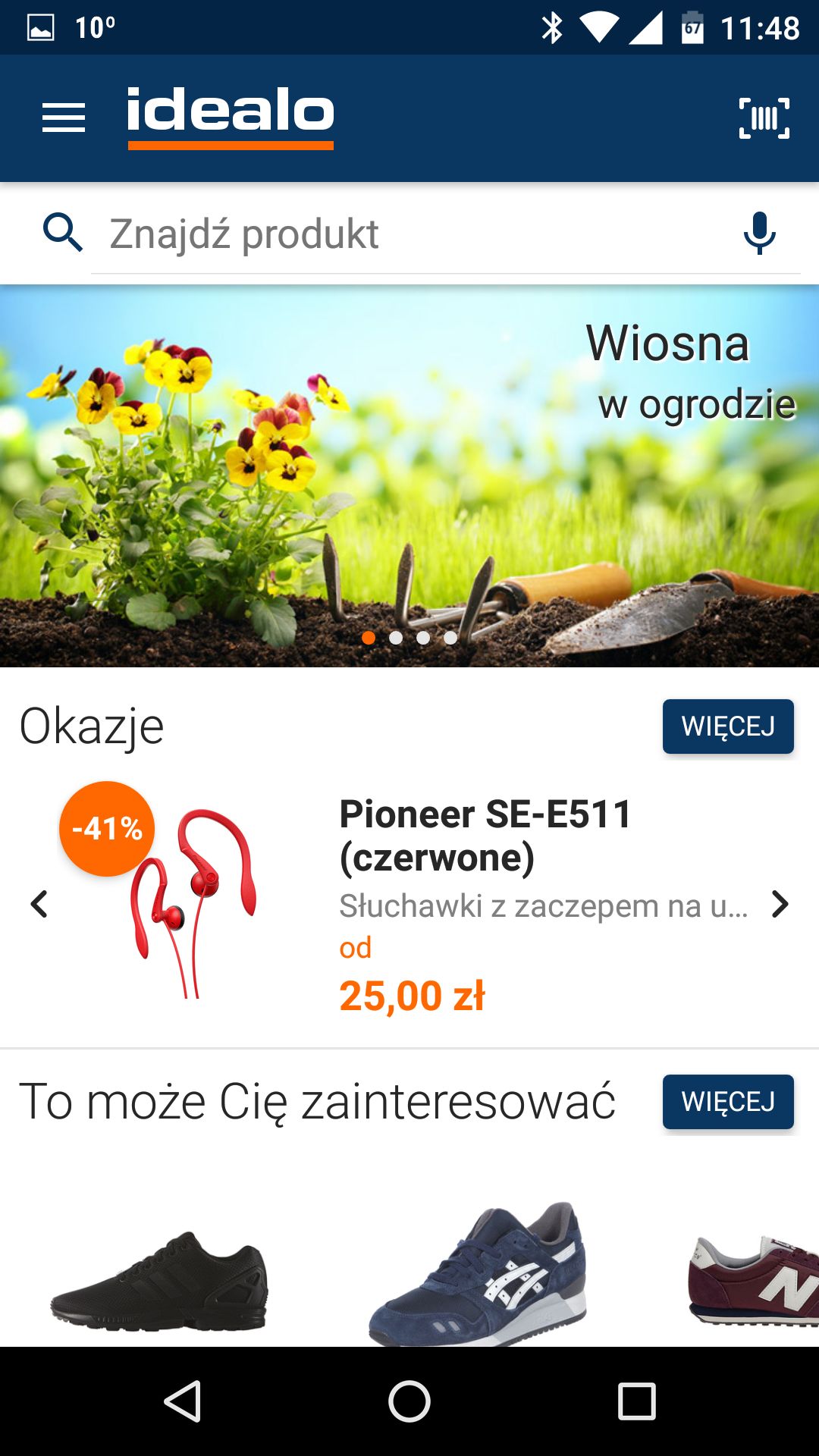Screen dimensions: 819x1456
Task: Launch the barcode scanner
Action: click(x=764, y=118)
